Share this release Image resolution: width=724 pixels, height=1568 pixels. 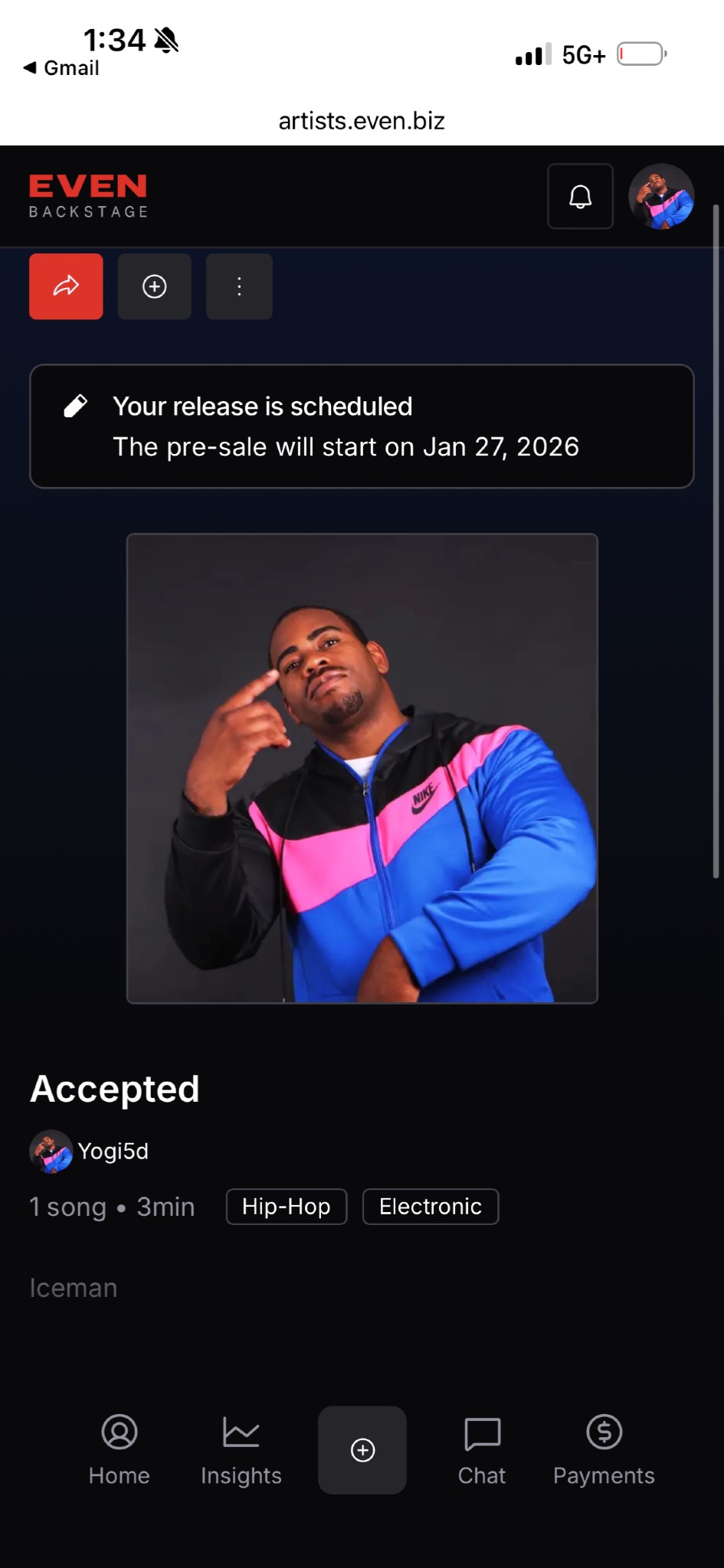tap(66, 286)
